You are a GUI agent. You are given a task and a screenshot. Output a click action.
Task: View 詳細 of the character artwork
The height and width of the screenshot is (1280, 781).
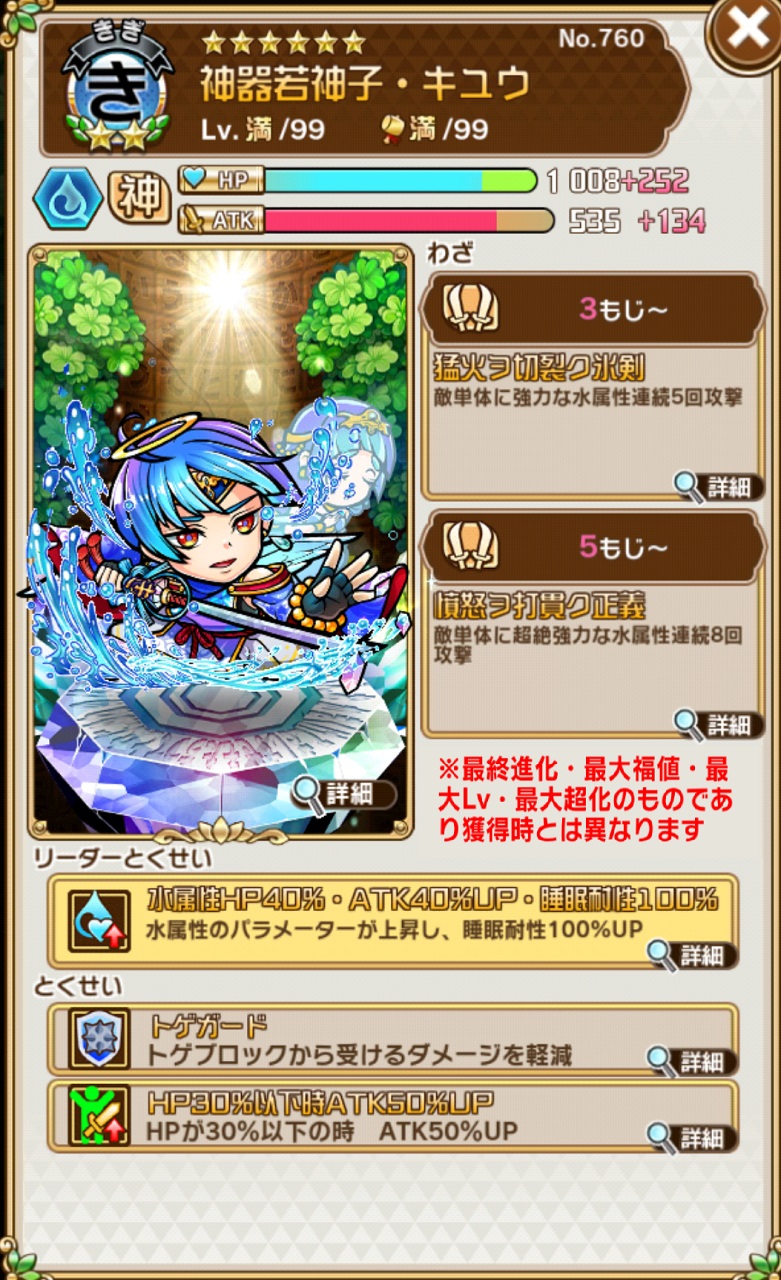pyautogui.click(x=345, y=794)
